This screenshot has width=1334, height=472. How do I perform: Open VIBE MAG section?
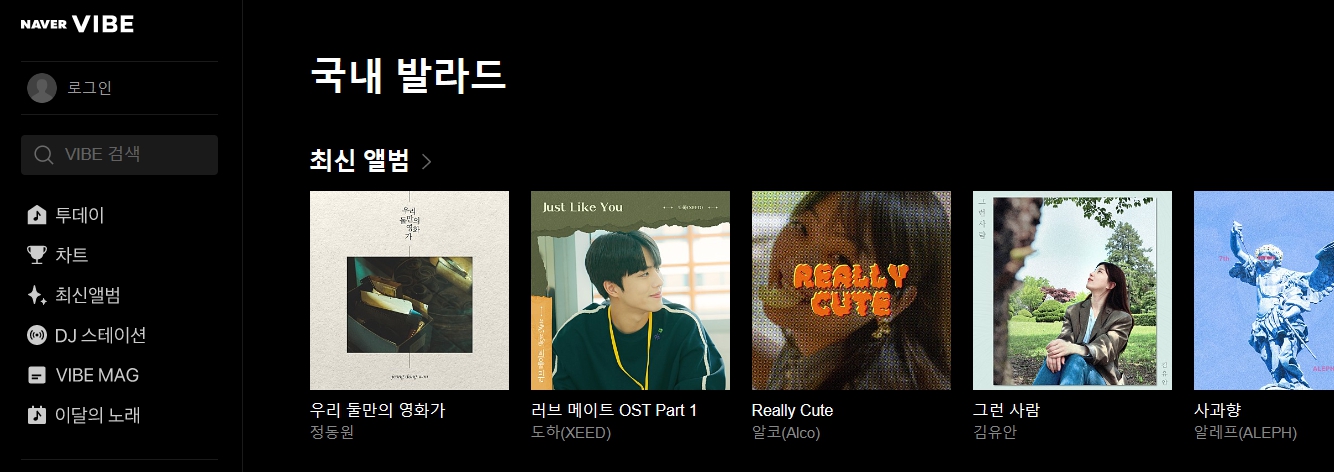click(x=96, y=375)
